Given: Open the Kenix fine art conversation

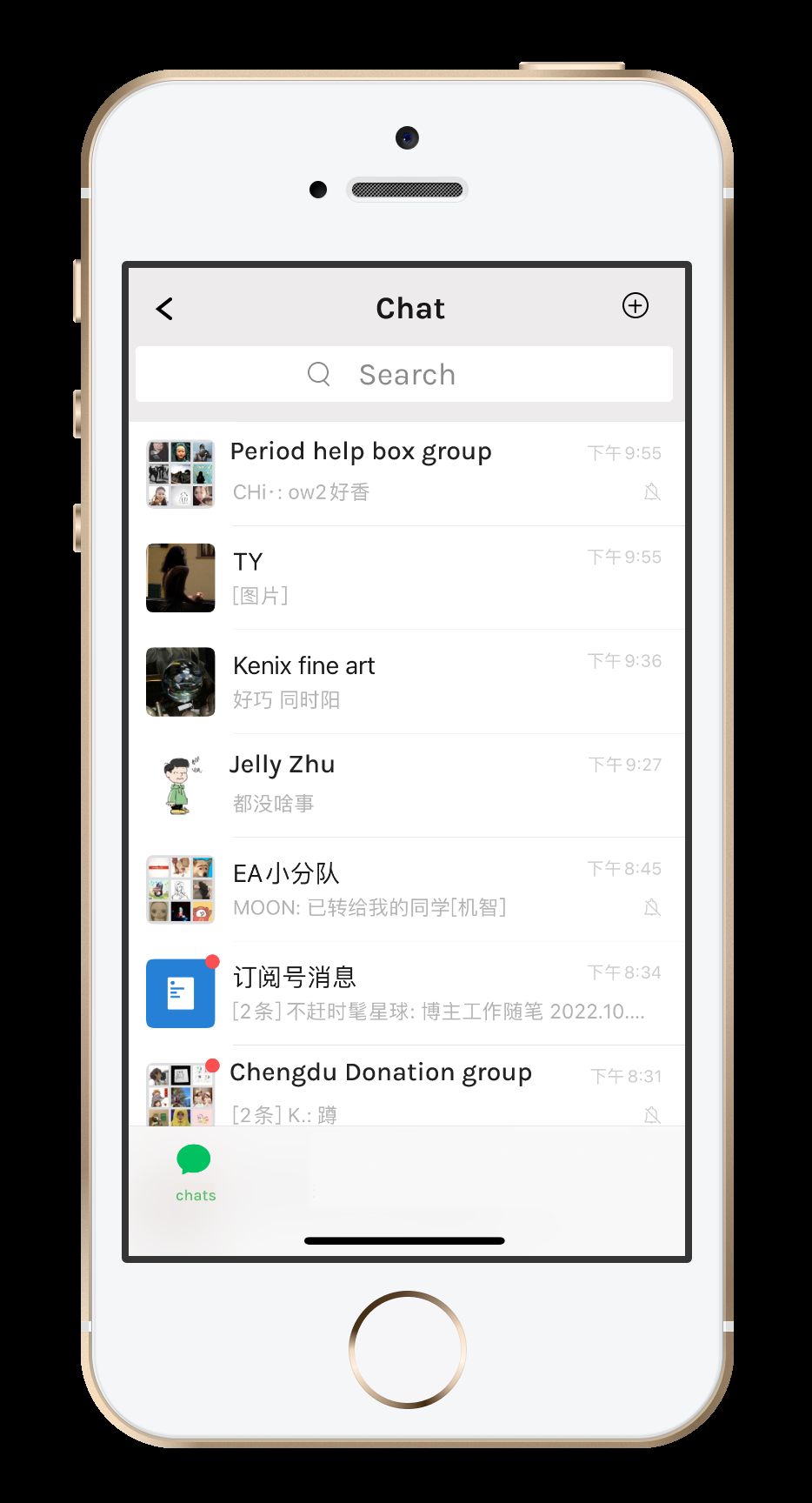Looking at the screenshot, I should click(x=405, y=682).
